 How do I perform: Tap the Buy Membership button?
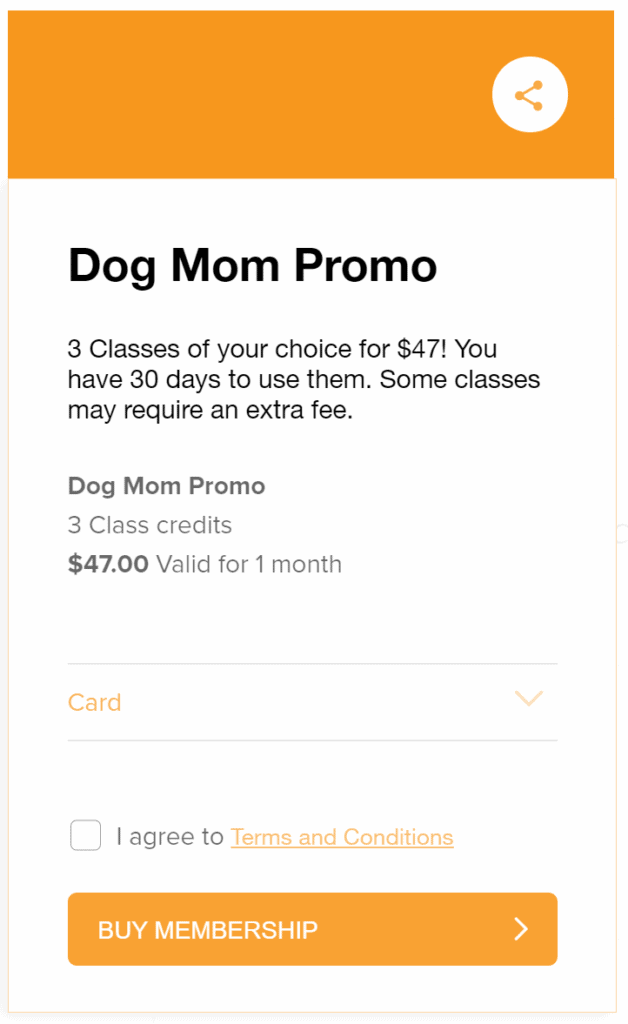[x=312, y=929]
